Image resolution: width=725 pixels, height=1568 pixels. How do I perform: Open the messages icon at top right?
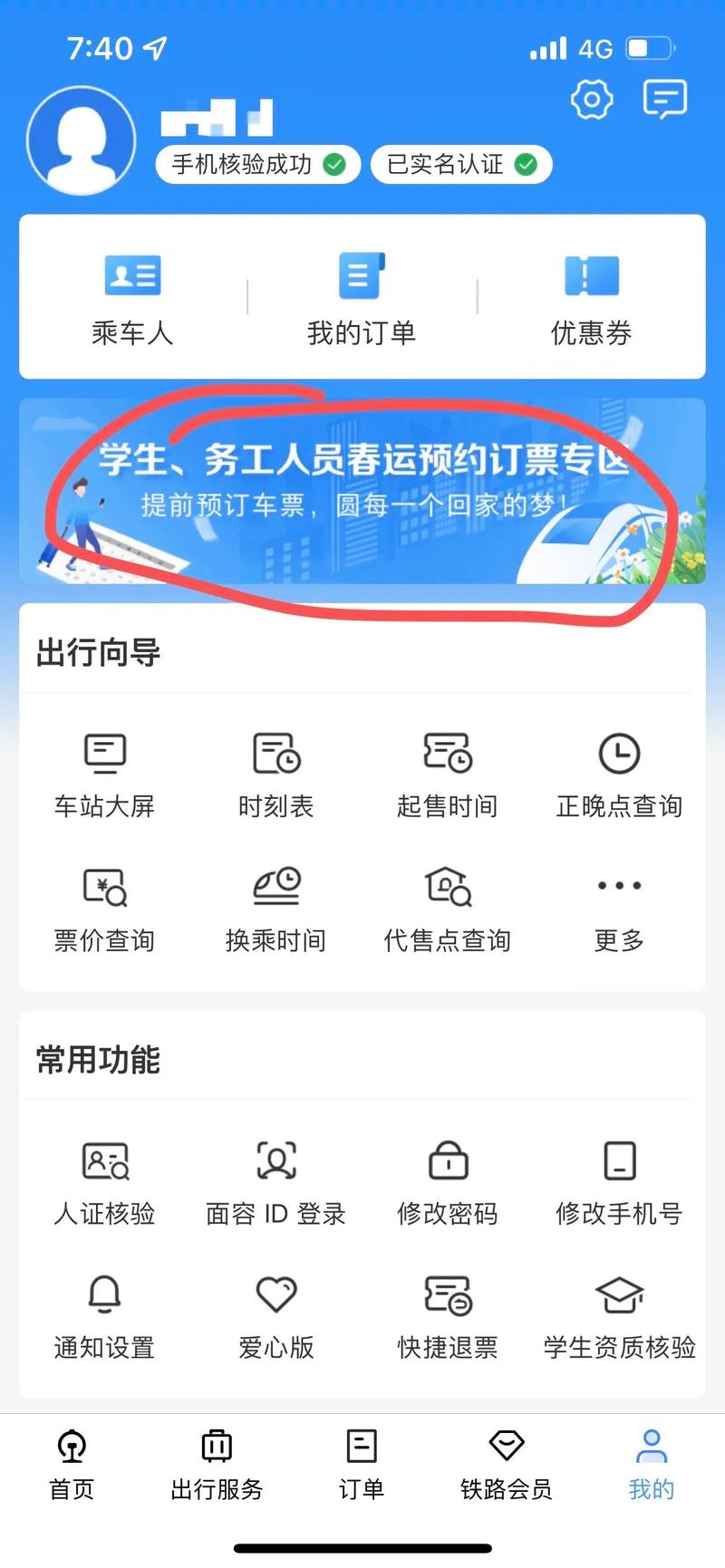(664, 99)
